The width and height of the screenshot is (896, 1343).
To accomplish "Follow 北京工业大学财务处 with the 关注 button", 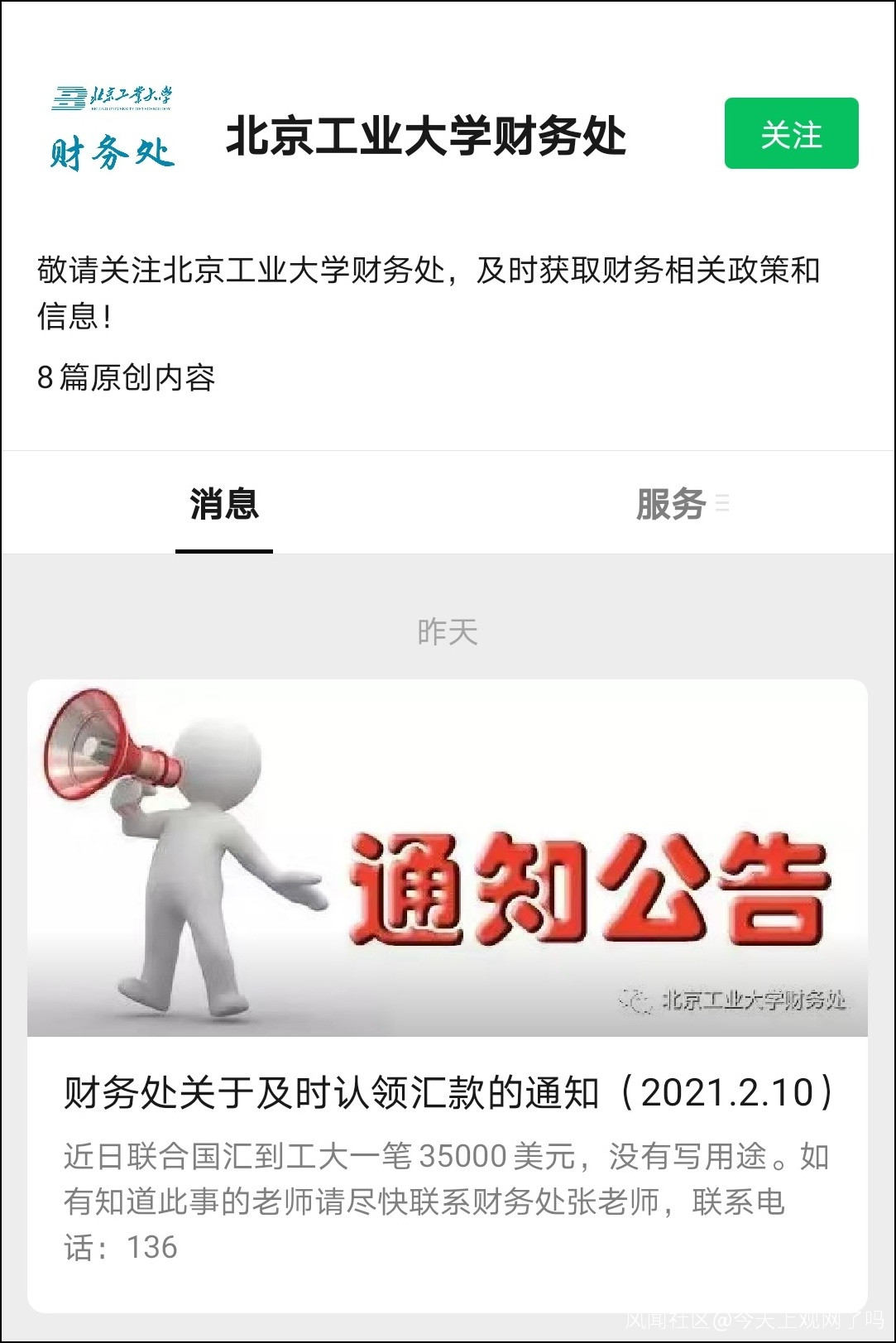I will (x=791, y=133).
